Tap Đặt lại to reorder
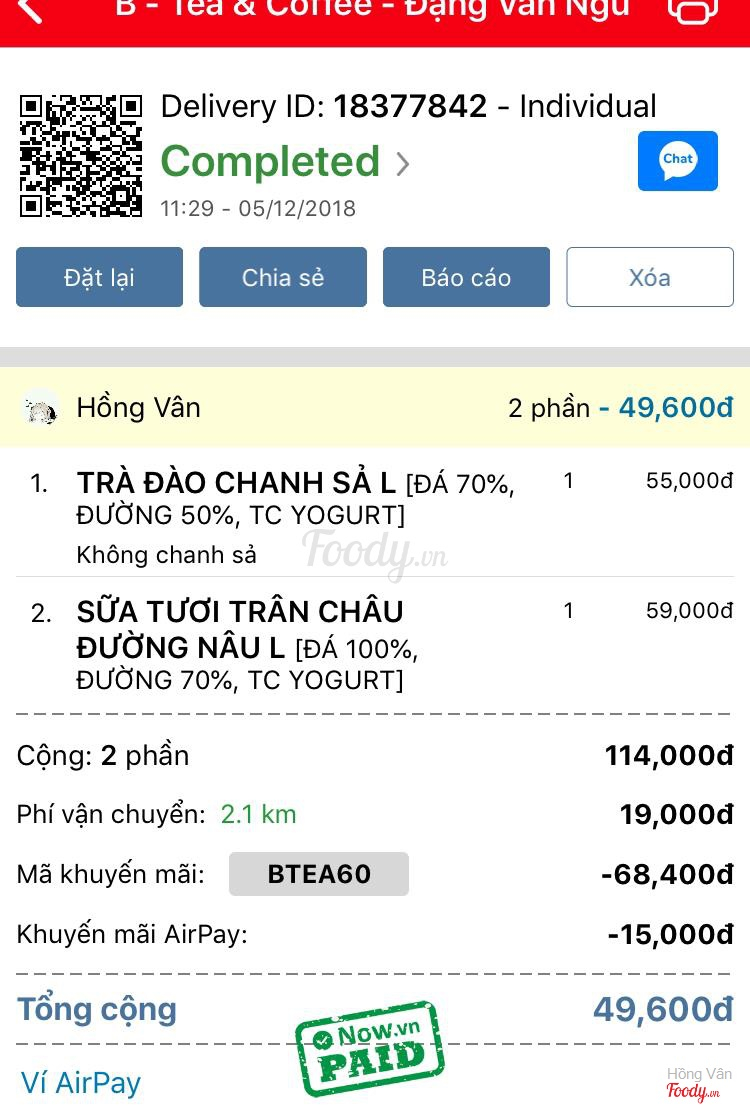The height and width of the screenshot is (1112, 750). (x=99, y=277)
